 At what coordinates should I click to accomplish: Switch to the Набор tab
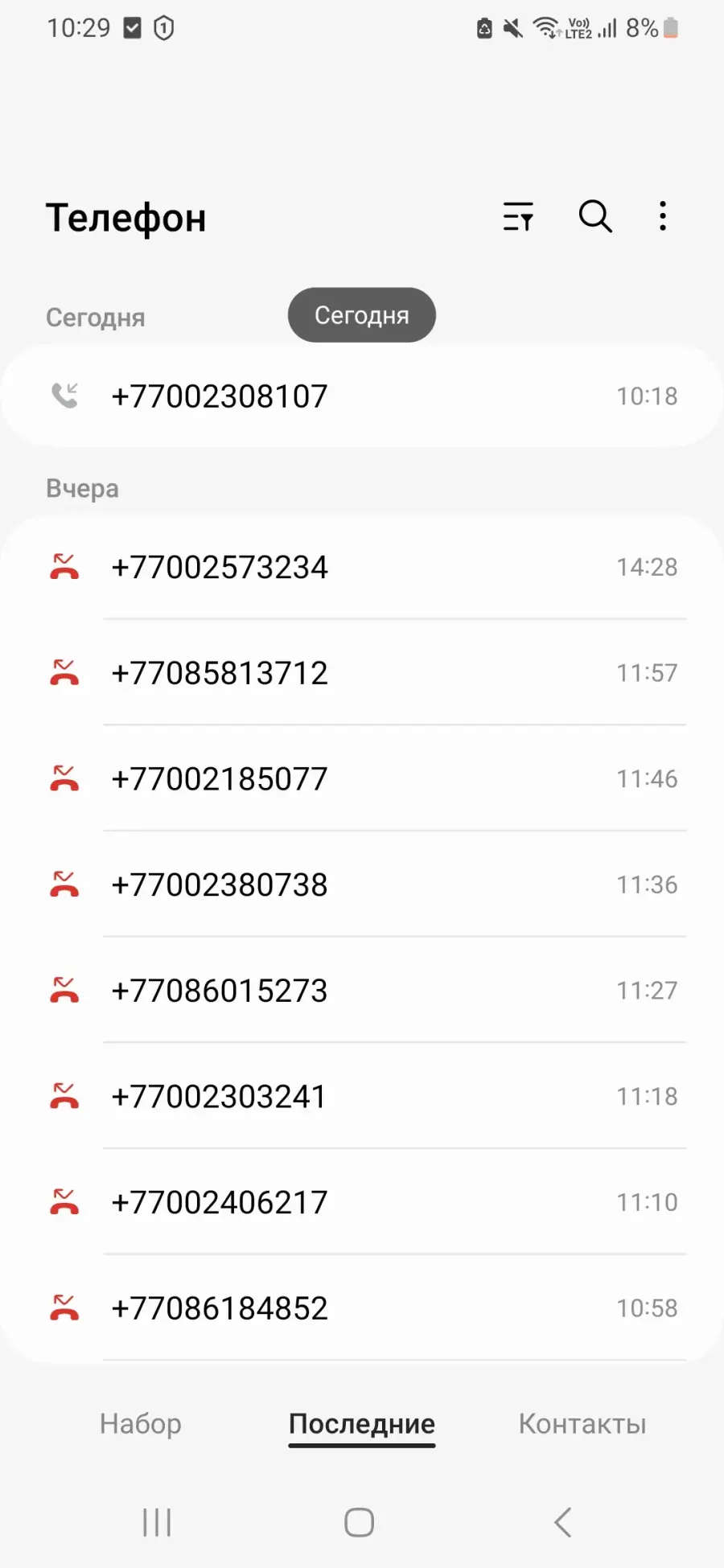pos(141,1423)
